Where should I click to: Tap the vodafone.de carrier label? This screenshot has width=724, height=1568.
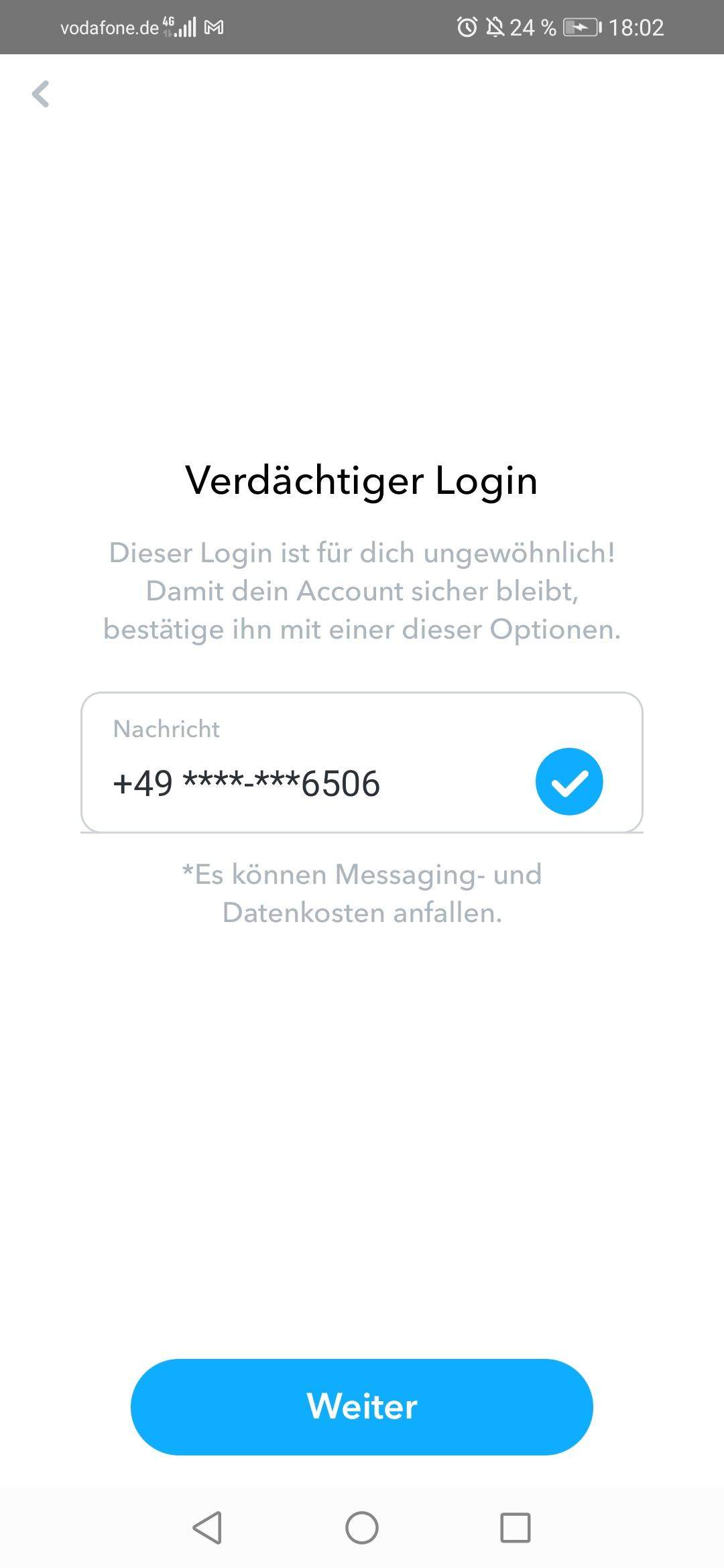107,28
